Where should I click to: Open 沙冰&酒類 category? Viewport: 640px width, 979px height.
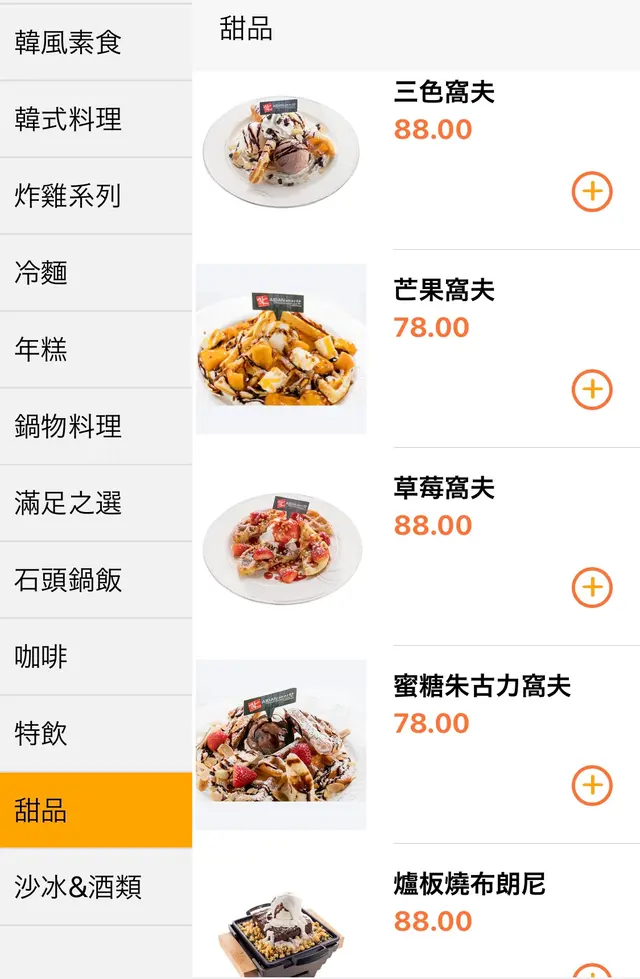[95, 887]
